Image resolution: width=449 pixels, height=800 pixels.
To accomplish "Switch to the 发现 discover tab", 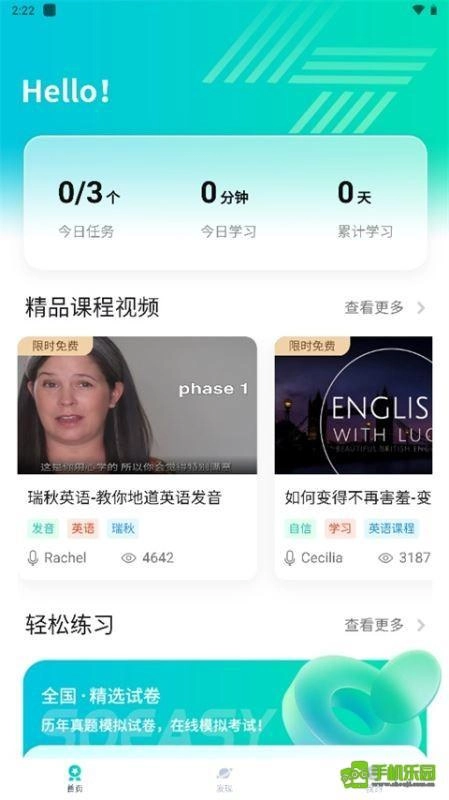I will coord(224,779).
